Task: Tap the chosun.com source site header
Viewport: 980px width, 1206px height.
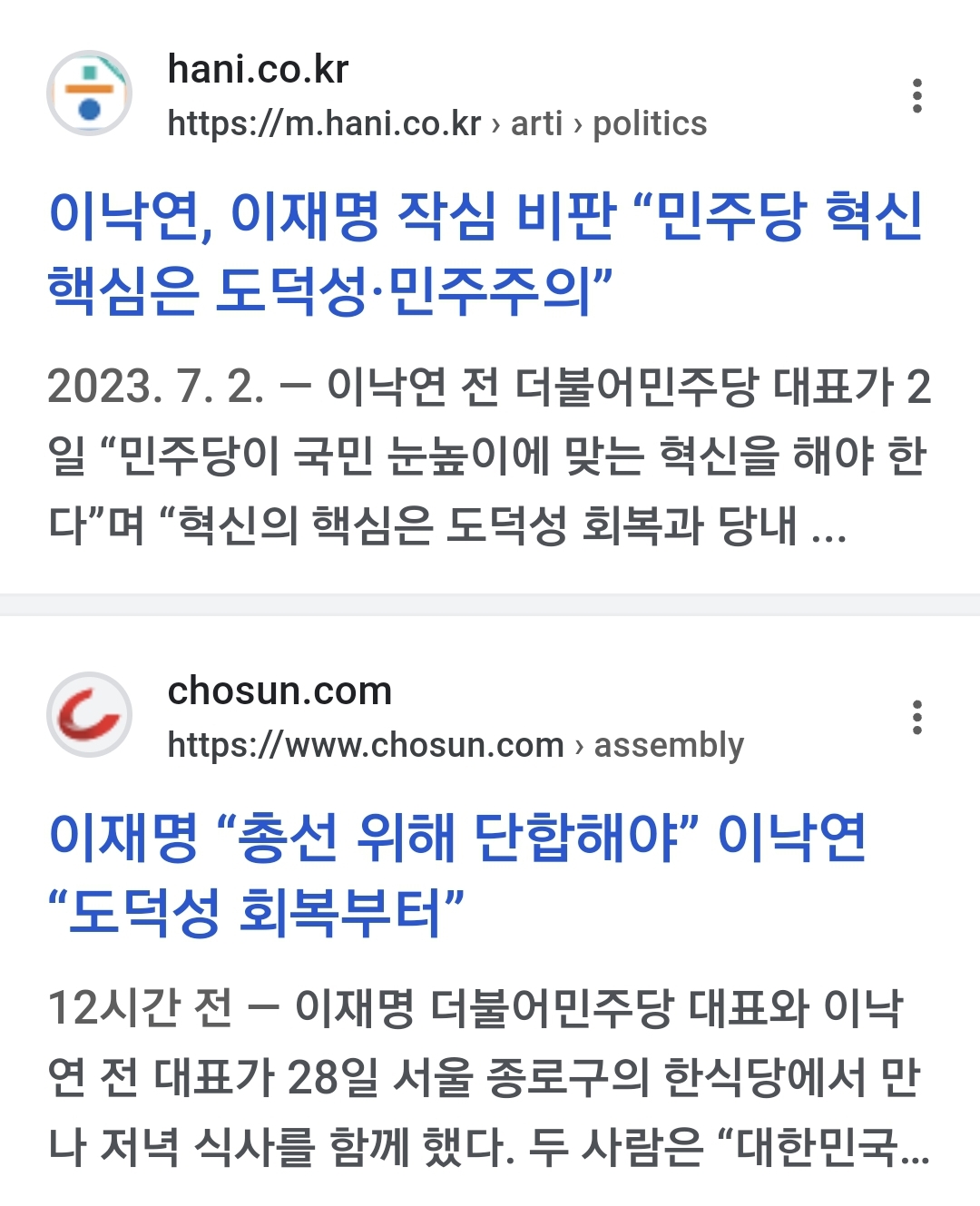Action: [395, 717]
